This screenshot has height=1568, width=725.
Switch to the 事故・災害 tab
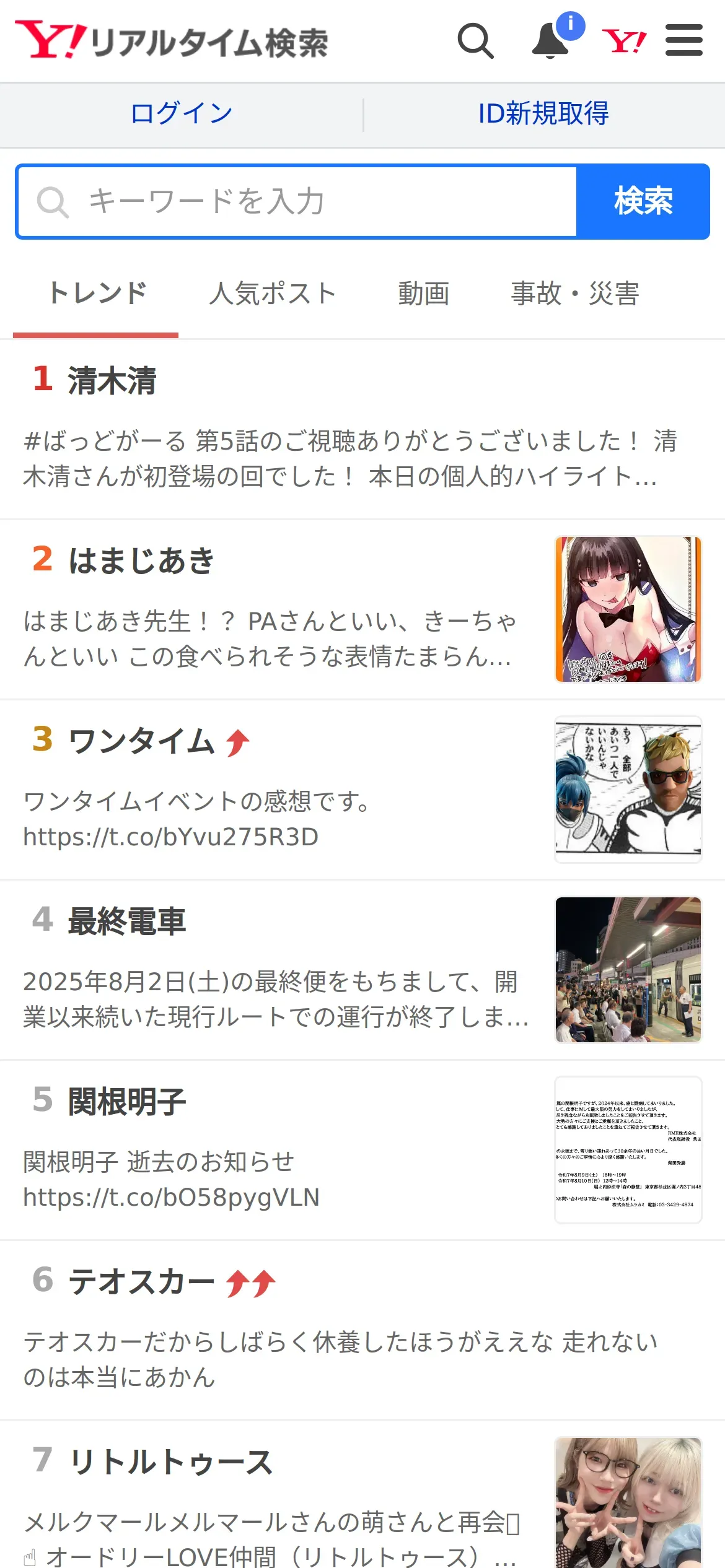[575, 293]
